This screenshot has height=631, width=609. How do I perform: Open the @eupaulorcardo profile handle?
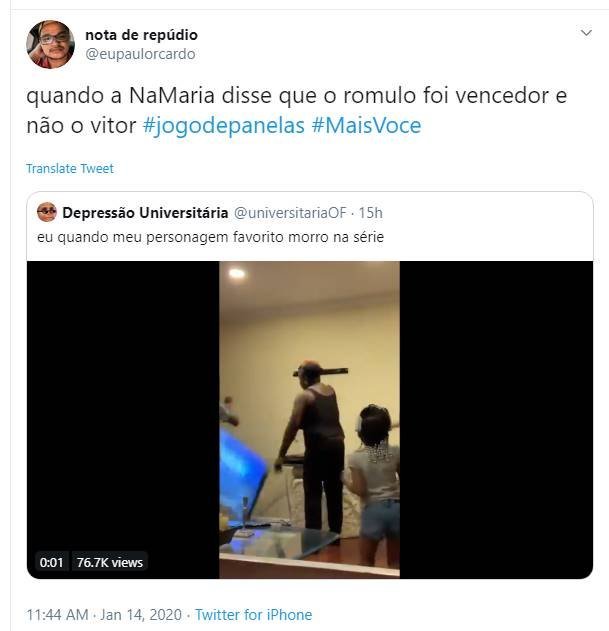tap(140, 54)
